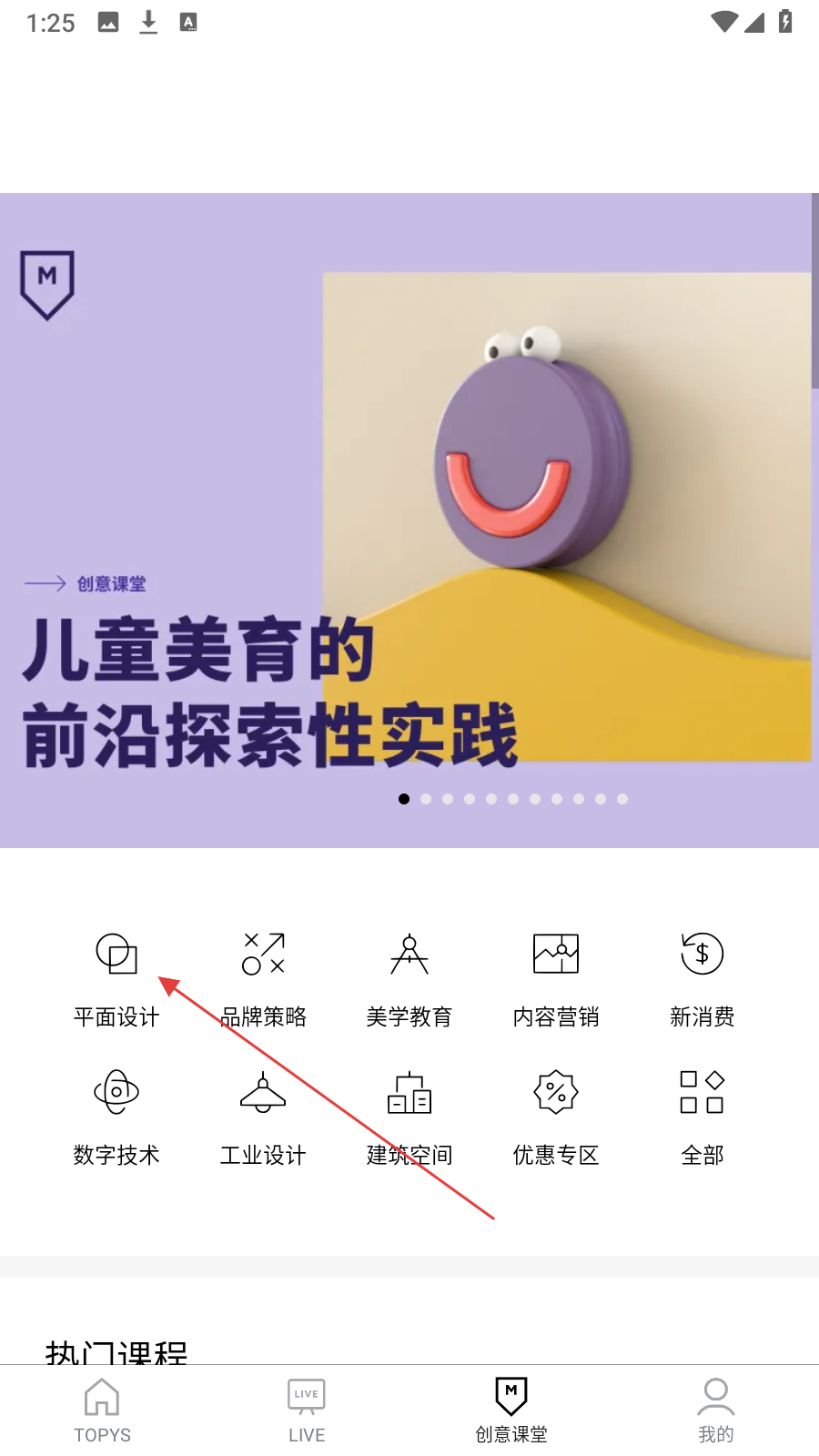Open the 新消费 category
The height and width of the screenshot is (1456, 819).
702,978
